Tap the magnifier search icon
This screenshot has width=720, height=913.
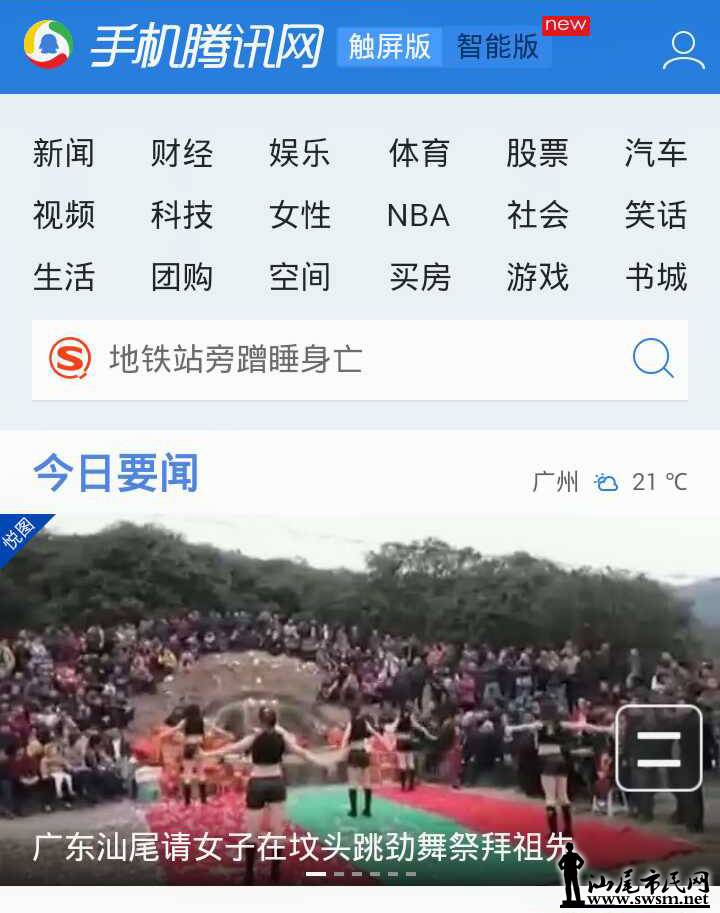653,358
